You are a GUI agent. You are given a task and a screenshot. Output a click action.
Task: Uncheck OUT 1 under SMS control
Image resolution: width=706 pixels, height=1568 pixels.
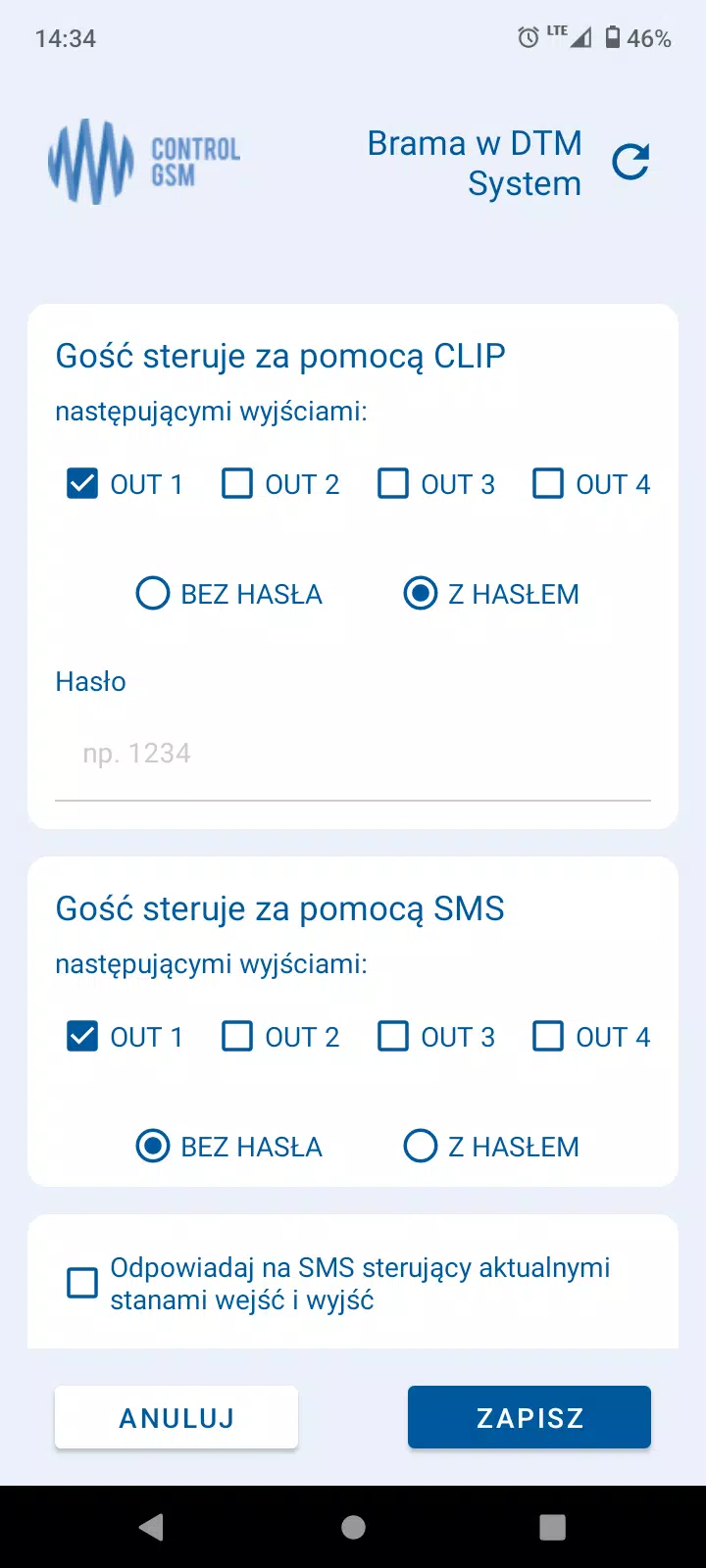[x=82, y=1036]
